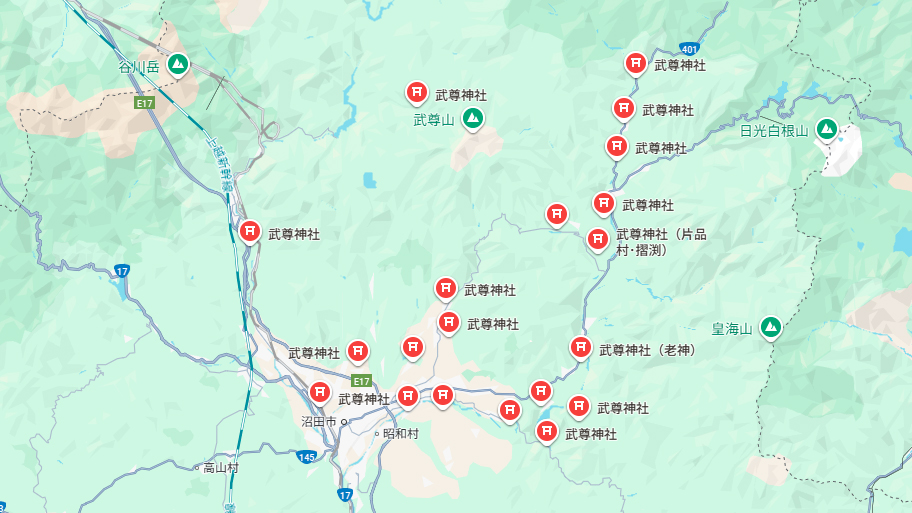This screenshot has height=513, width=912.
Task: Open the 谷川岳 mountain marker
Action: coord(178,65)
